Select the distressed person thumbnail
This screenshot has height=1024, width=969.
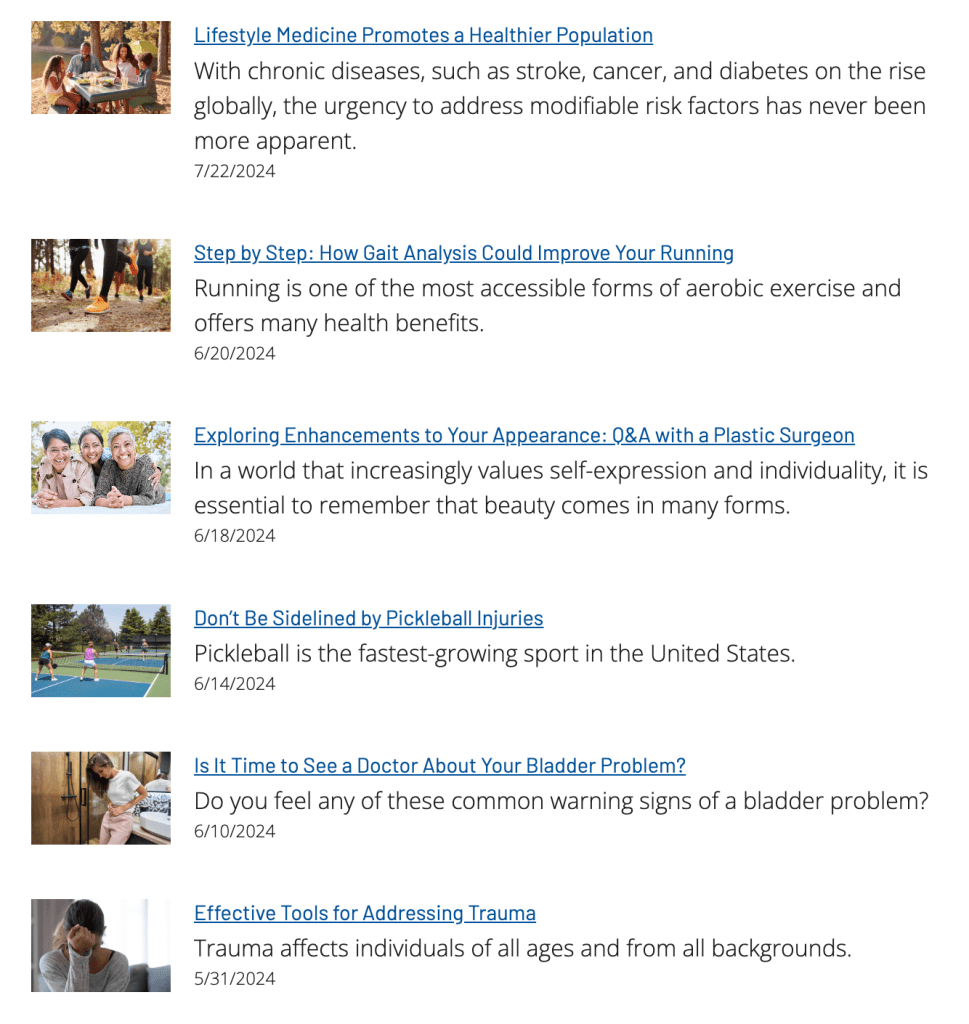tap(101, 945)
